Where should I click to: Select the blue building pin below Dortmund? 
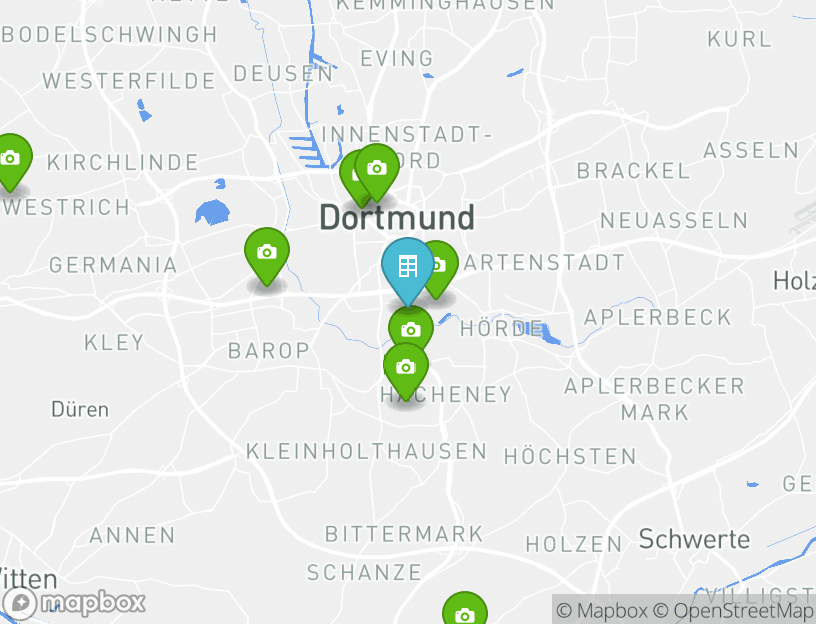pyautogui.click(x=407, y=267)
